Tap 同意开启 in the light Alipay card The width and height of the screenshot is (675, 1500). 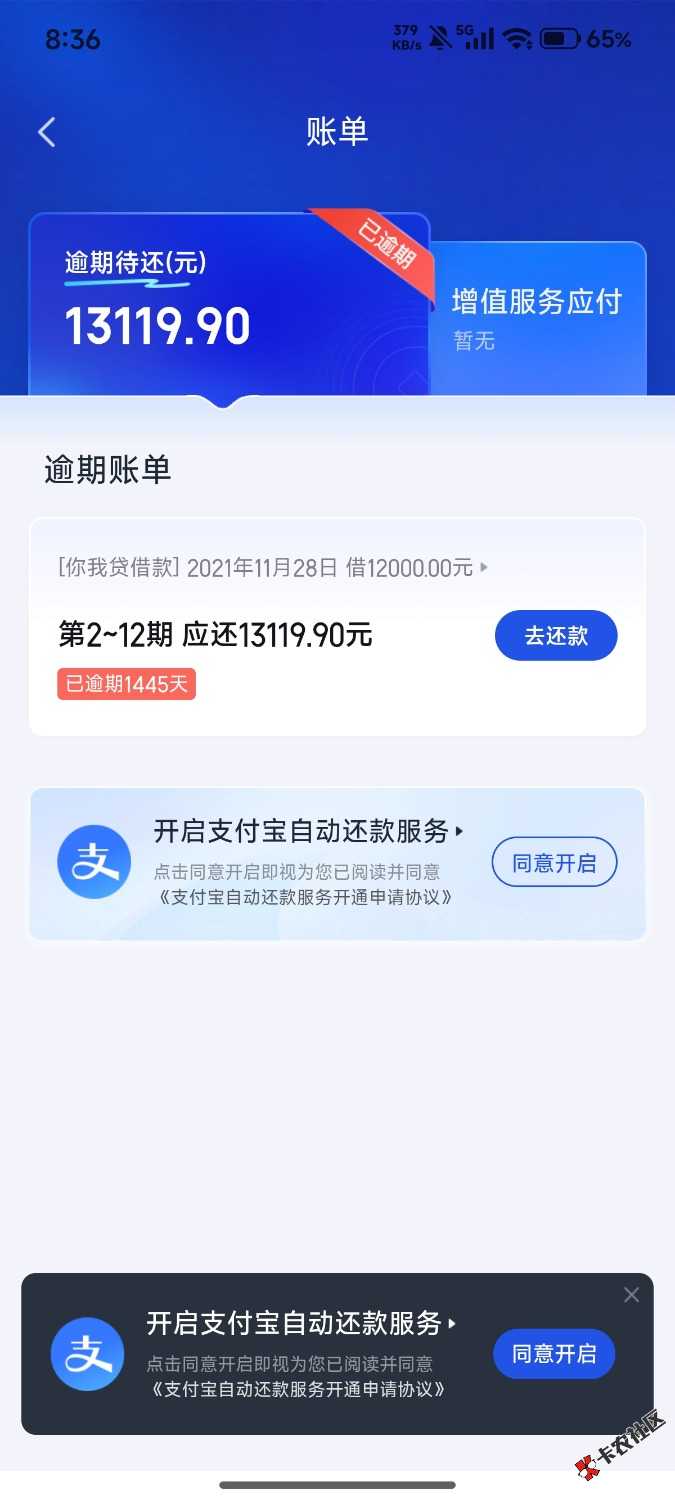pyautogui.click(x=554, y=863)
